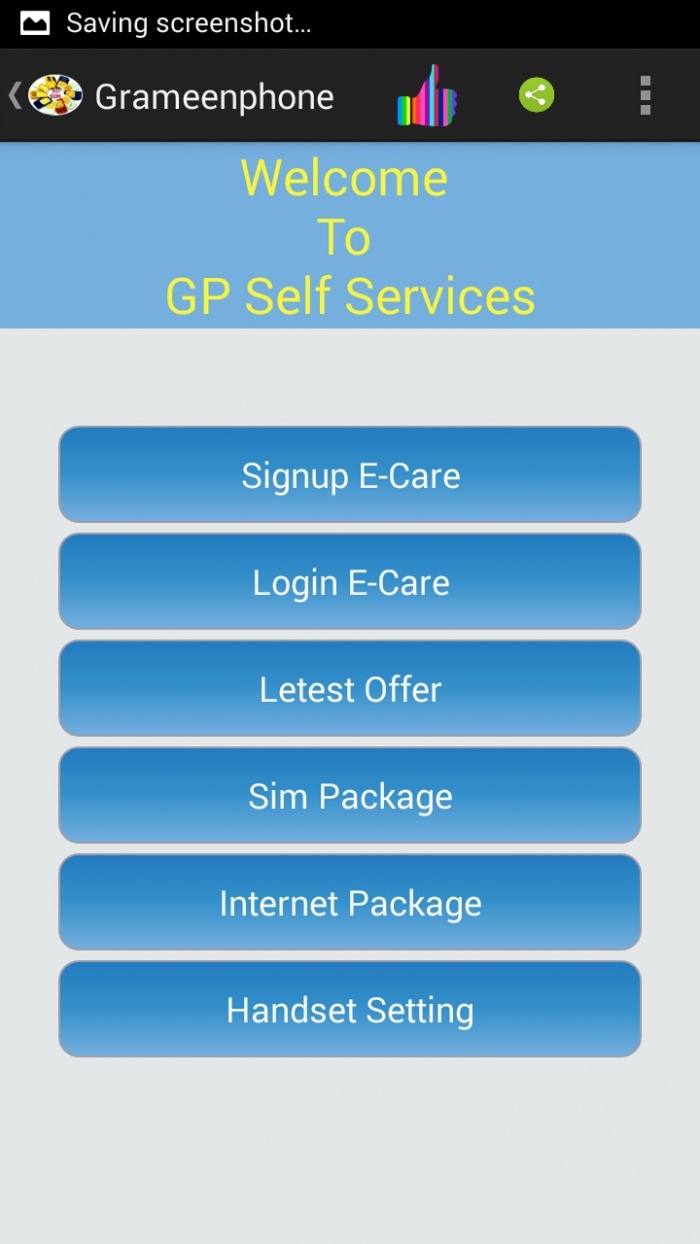Select Login E-Care
This screenshot has height=1244, width=700.
click(x=350, y=582)
